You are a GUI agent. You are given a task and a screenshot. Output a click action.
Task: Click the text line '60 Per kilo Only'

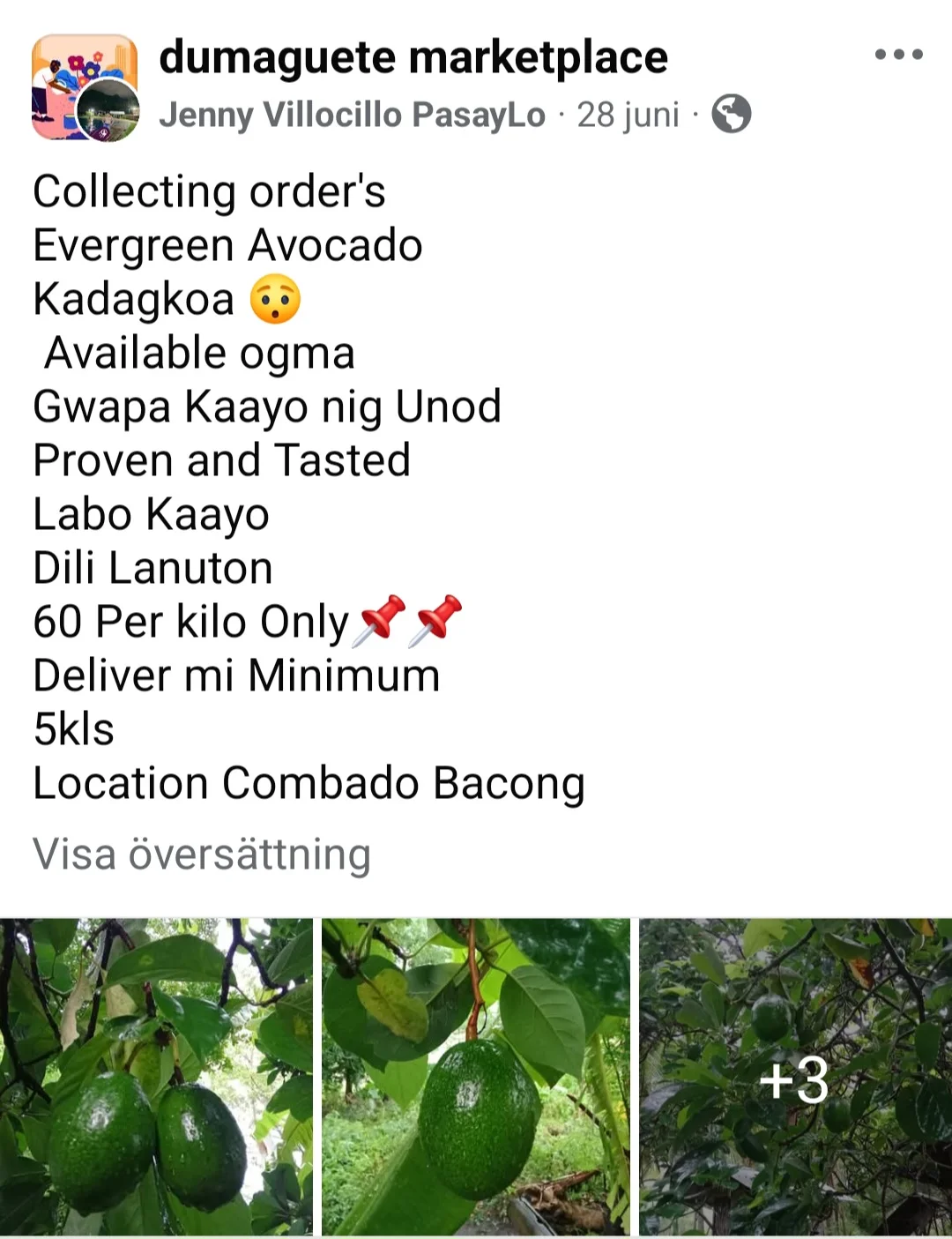coord(190,620)
